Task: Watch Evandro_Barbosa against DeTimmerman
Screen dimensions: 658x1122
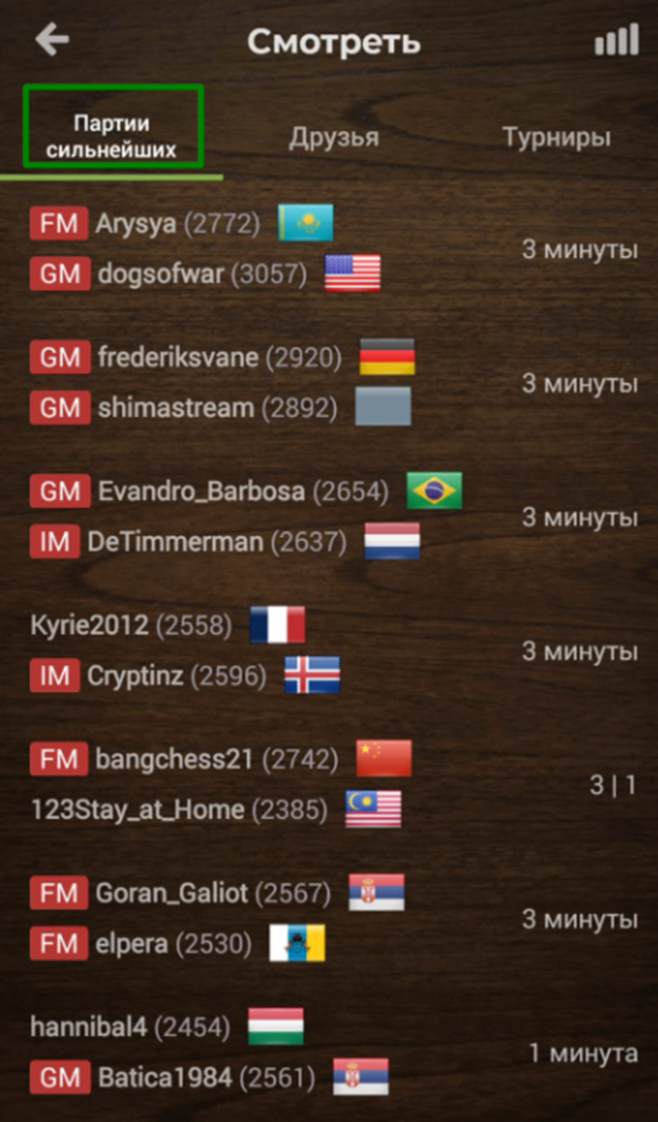Action: [x=330, y=517]
